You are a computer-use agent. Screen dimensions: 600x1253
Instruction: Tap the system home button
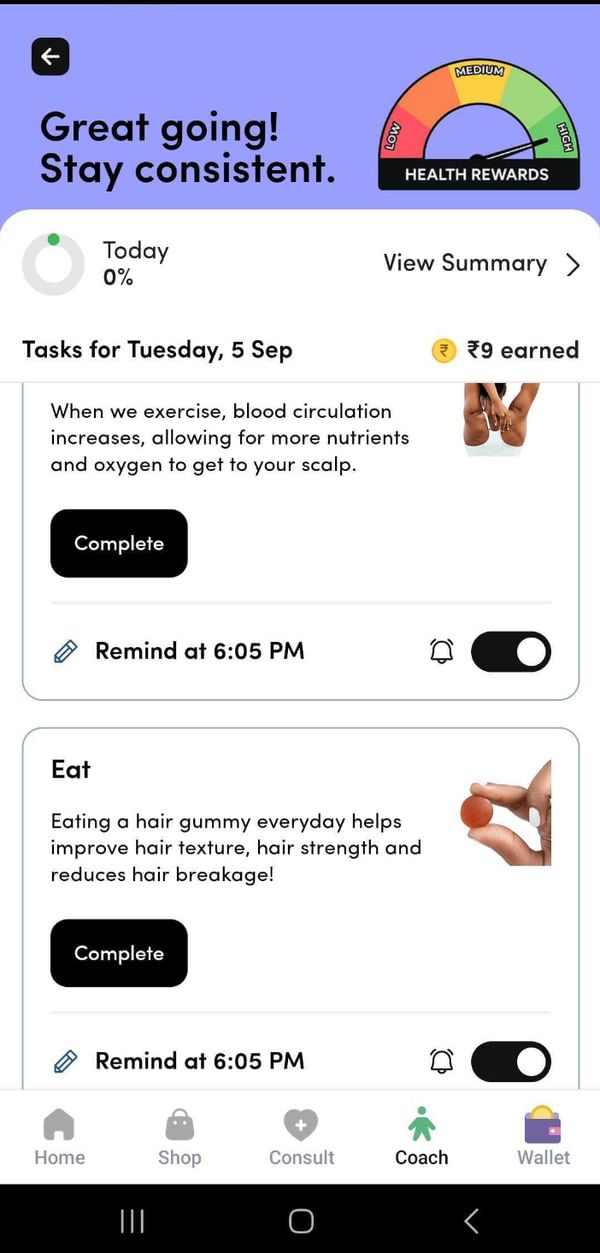(x=301, y=1220)
